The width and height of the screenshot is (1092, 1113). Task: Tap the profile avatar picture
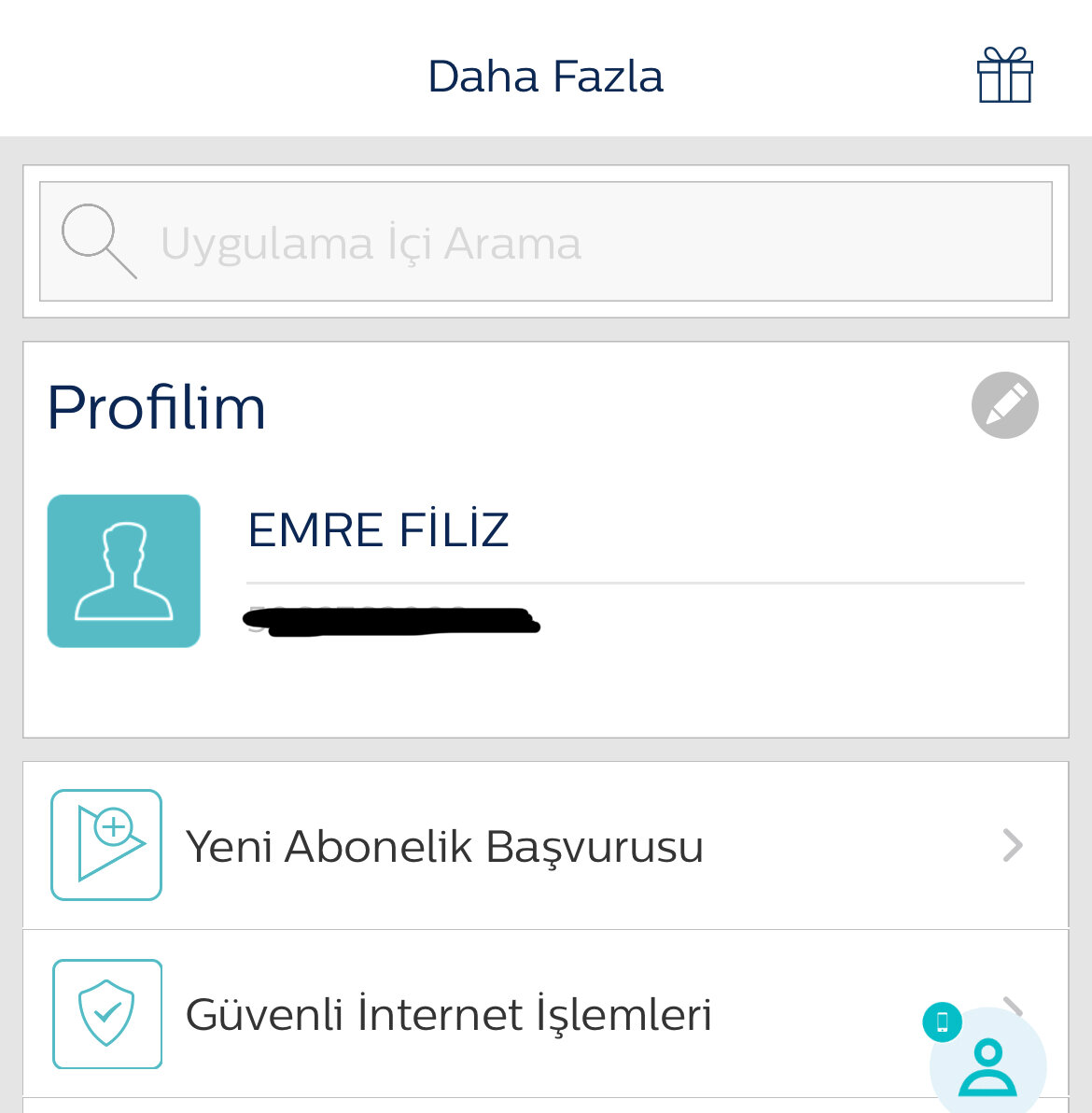click(124, 571)
